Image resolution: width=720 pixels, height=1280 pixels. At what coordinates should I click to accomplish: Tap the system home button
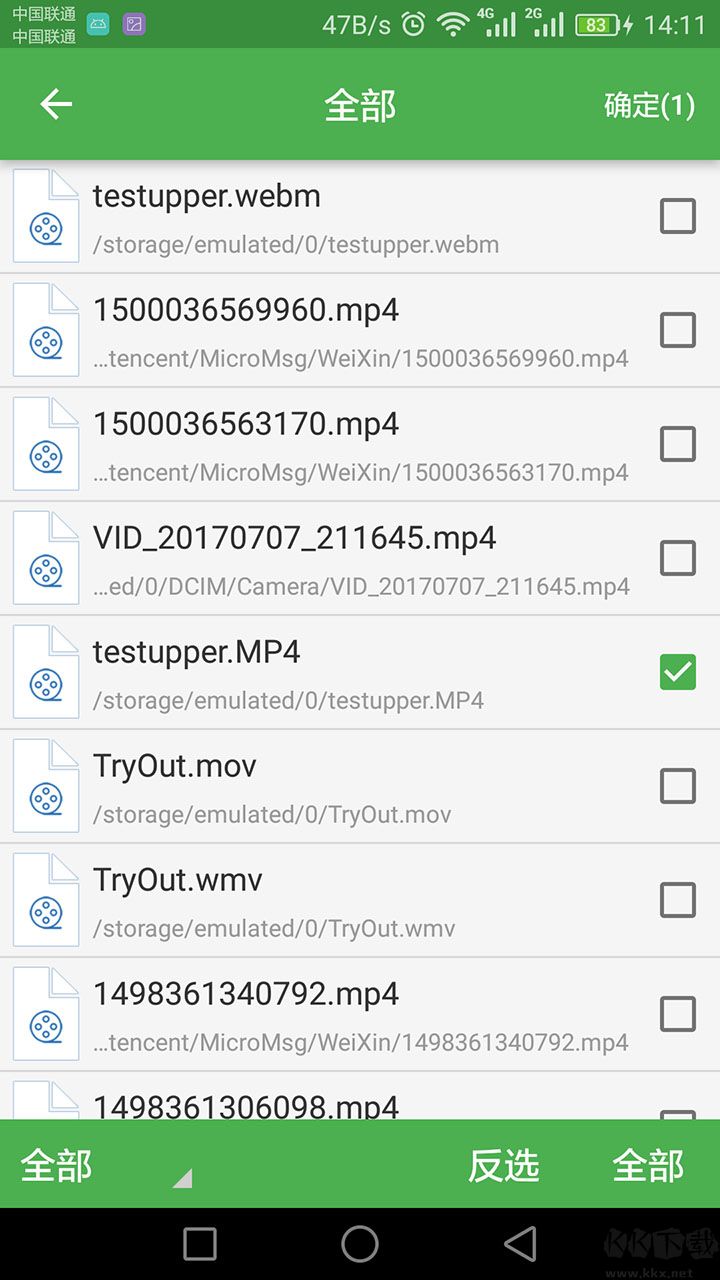(360, 1244)
